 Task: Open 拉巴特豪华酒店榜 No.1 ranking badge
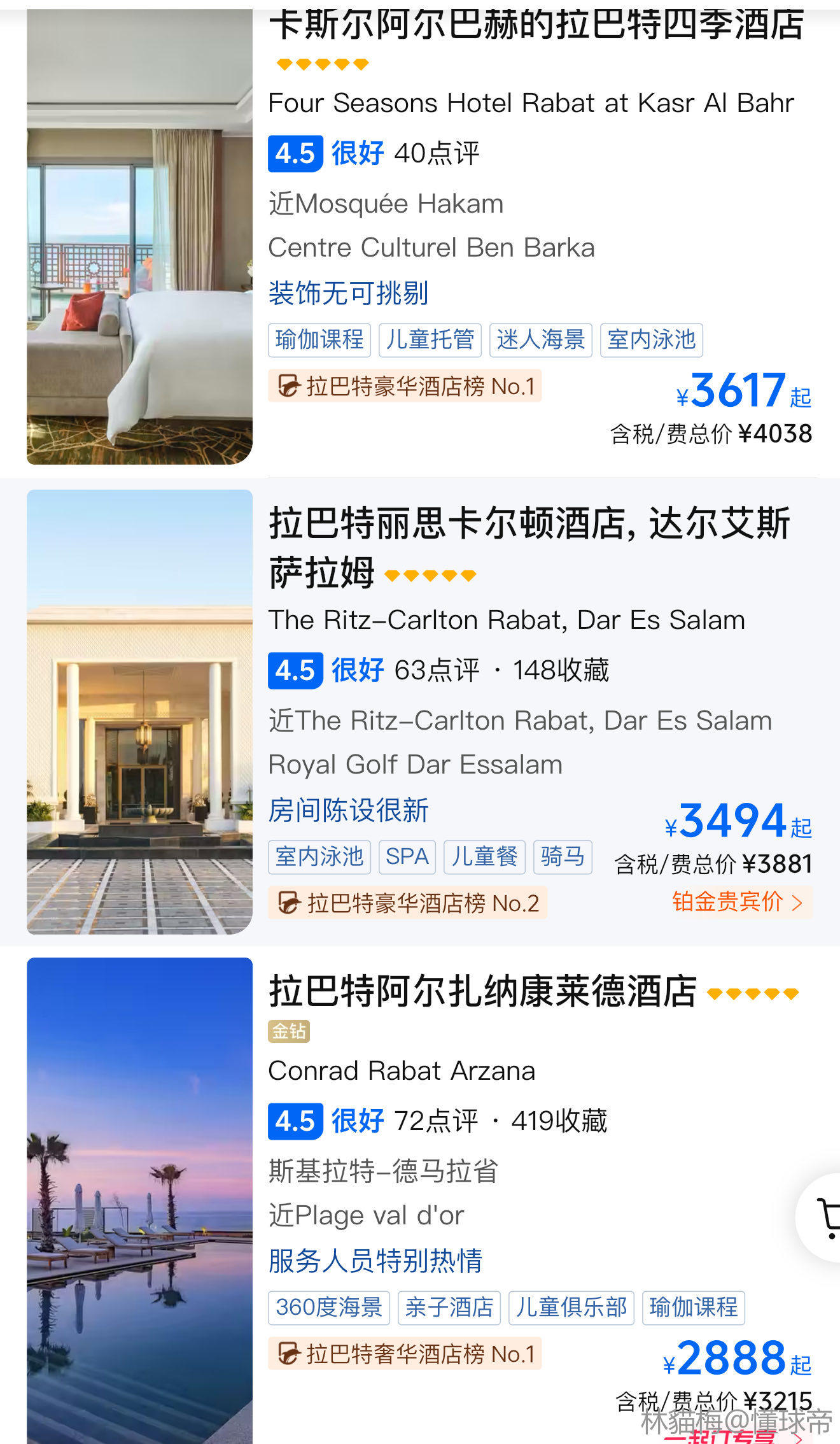point(405,386)
